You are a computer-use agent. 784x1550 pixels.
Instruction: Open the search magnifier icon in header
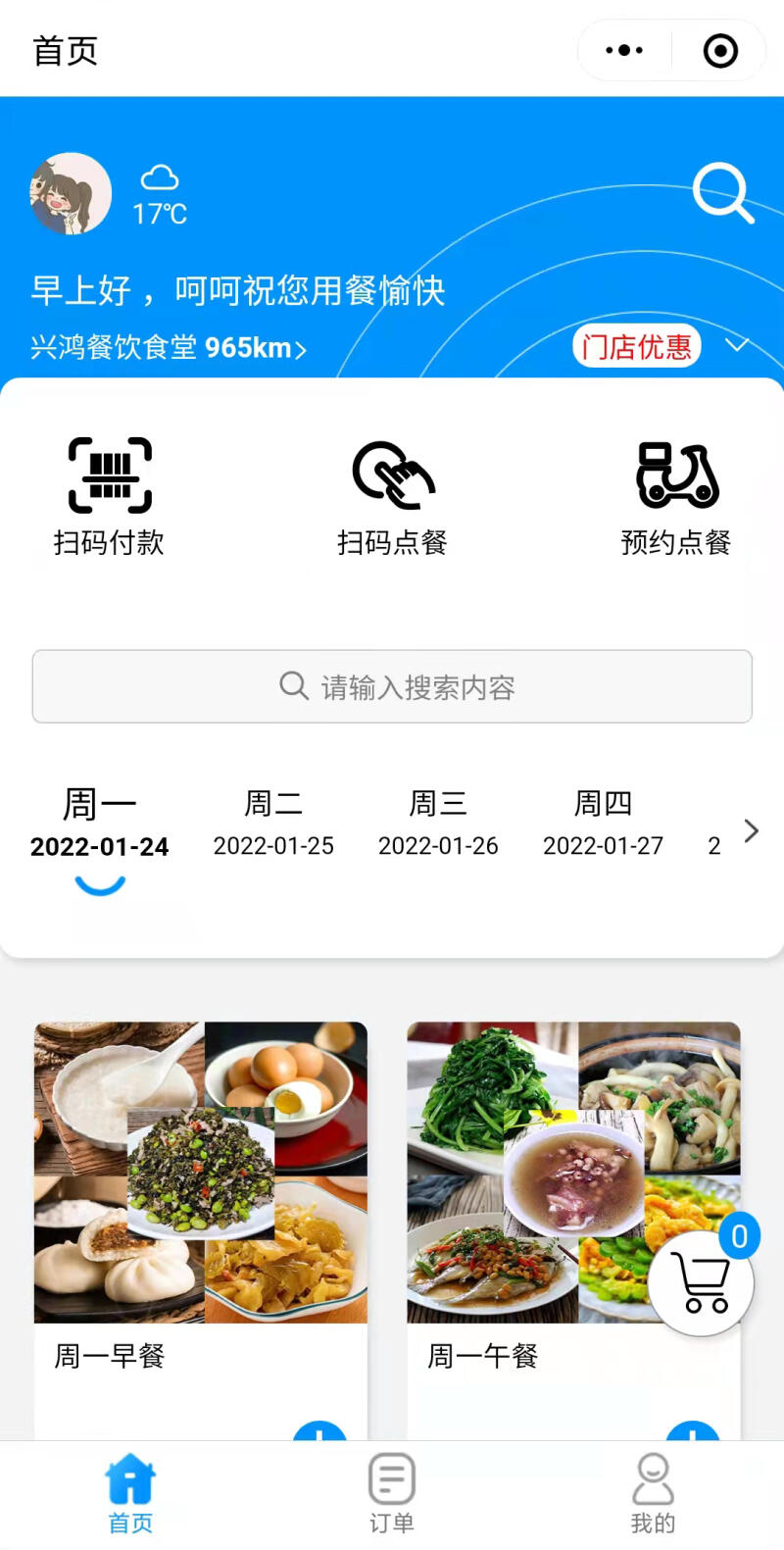(723, 192)
